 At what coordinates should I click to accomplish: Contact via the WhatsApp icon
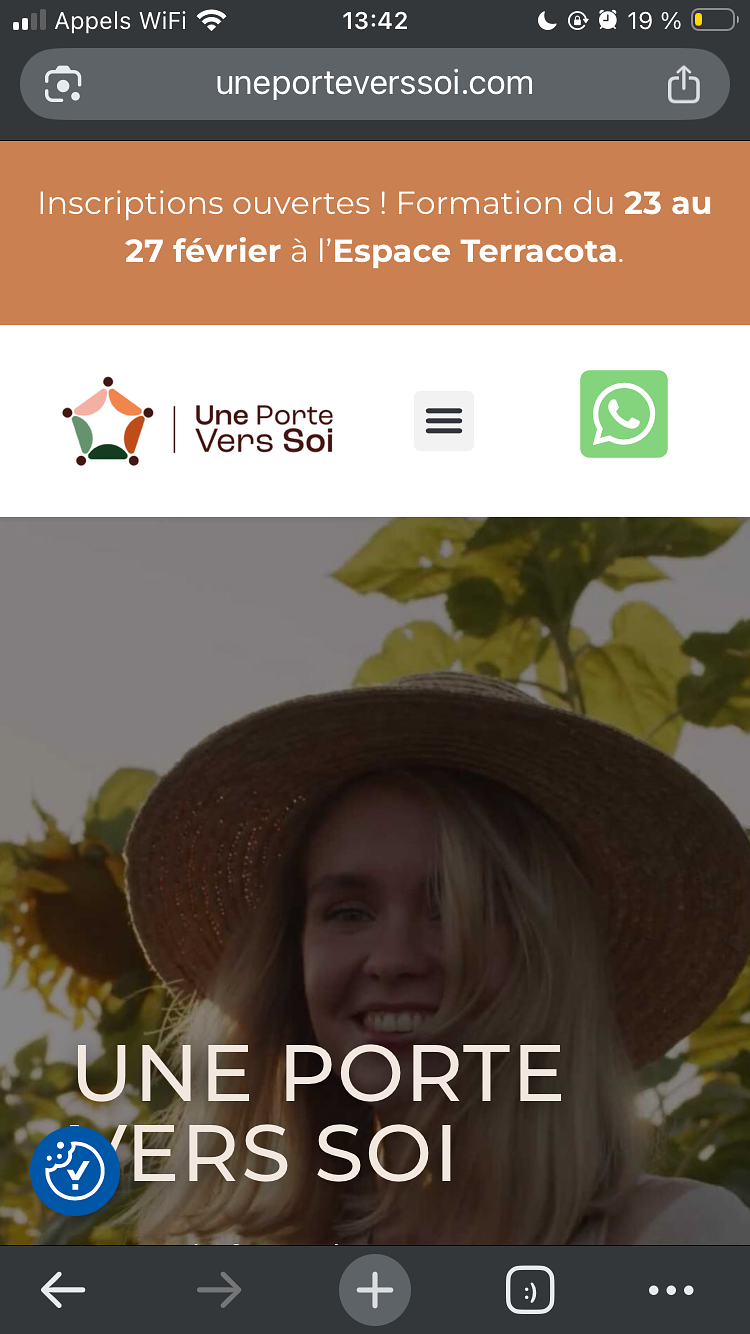[x=624, y=414]
